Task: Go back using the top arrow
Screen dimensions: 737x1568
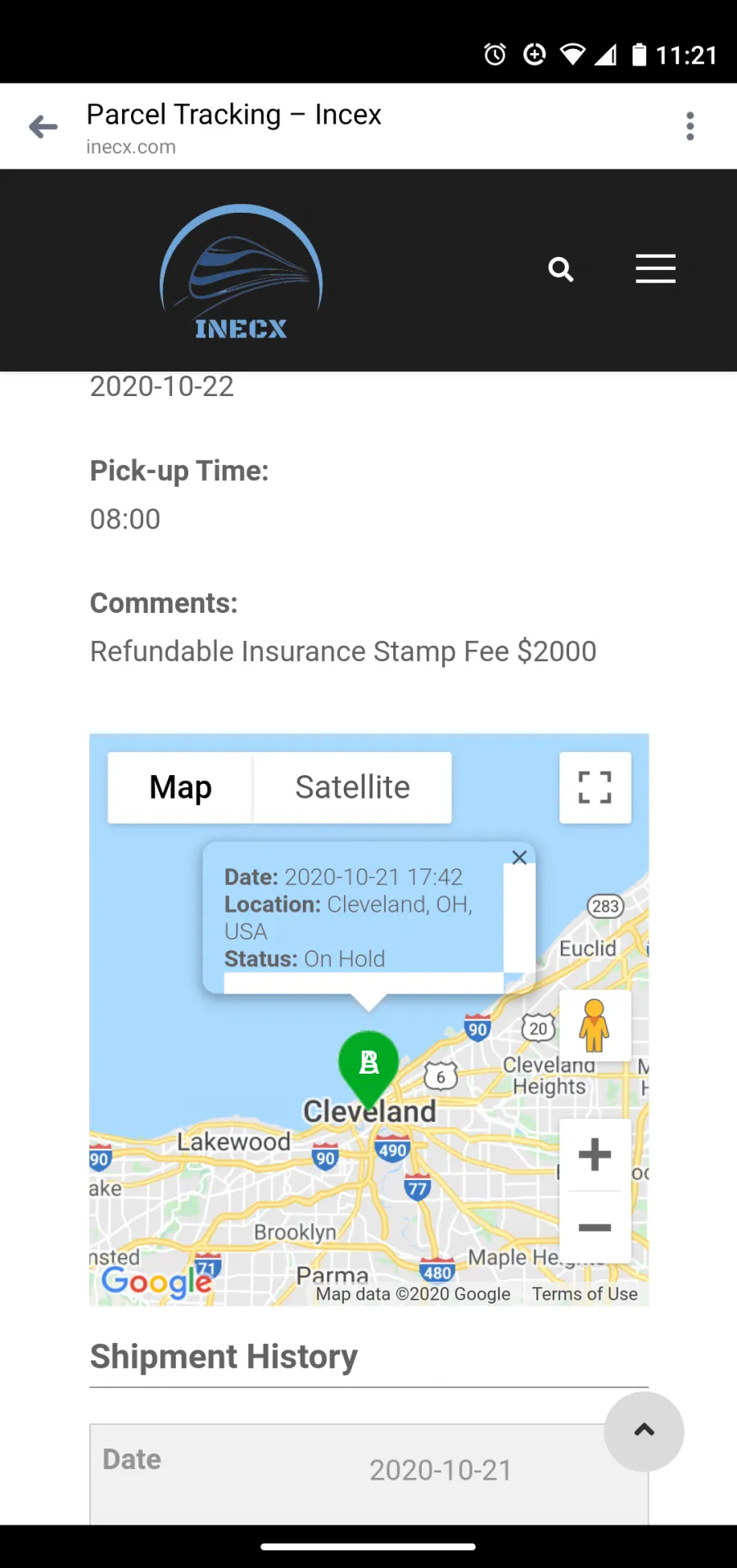Action: 43,127
